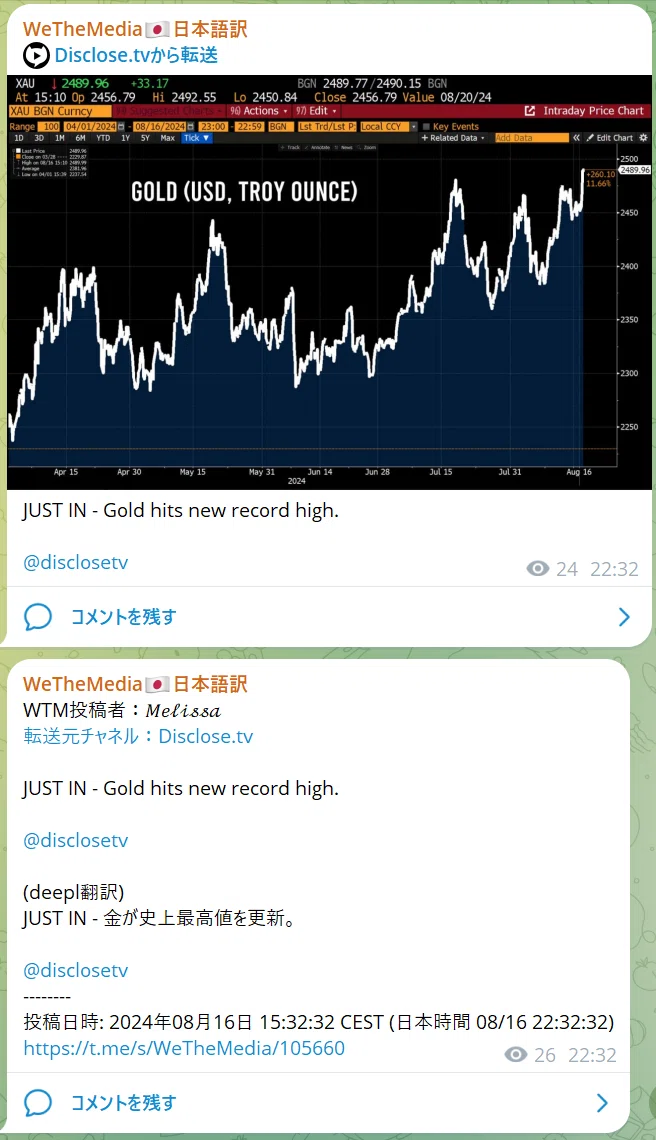Leave a comment on the Melissa post

pos(319,1103)
